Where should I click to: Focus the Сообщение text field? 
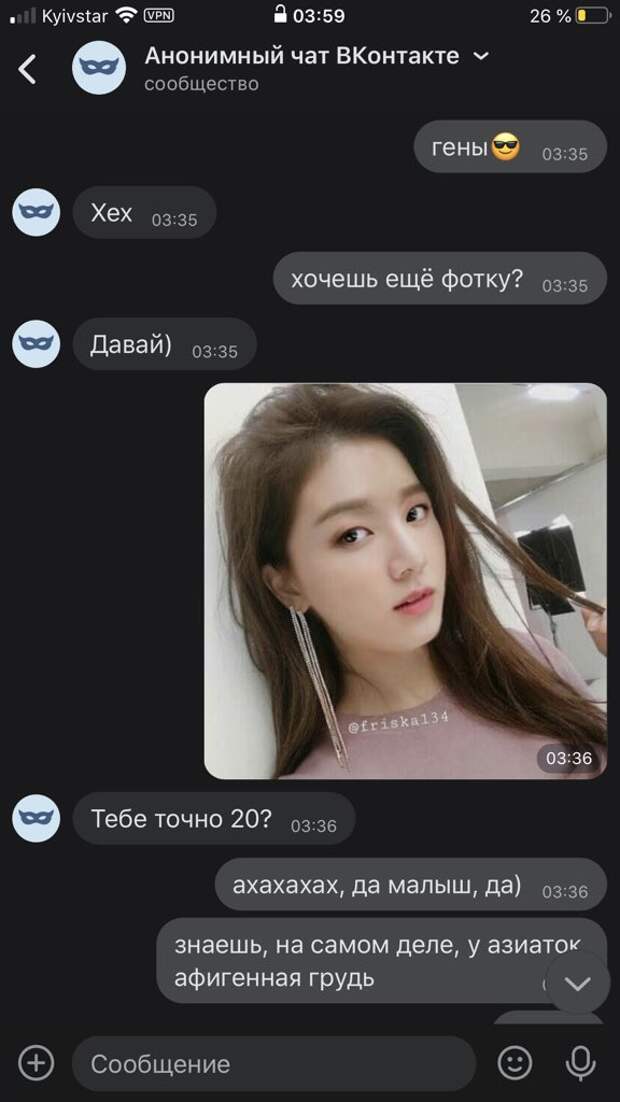point(272,1063)
